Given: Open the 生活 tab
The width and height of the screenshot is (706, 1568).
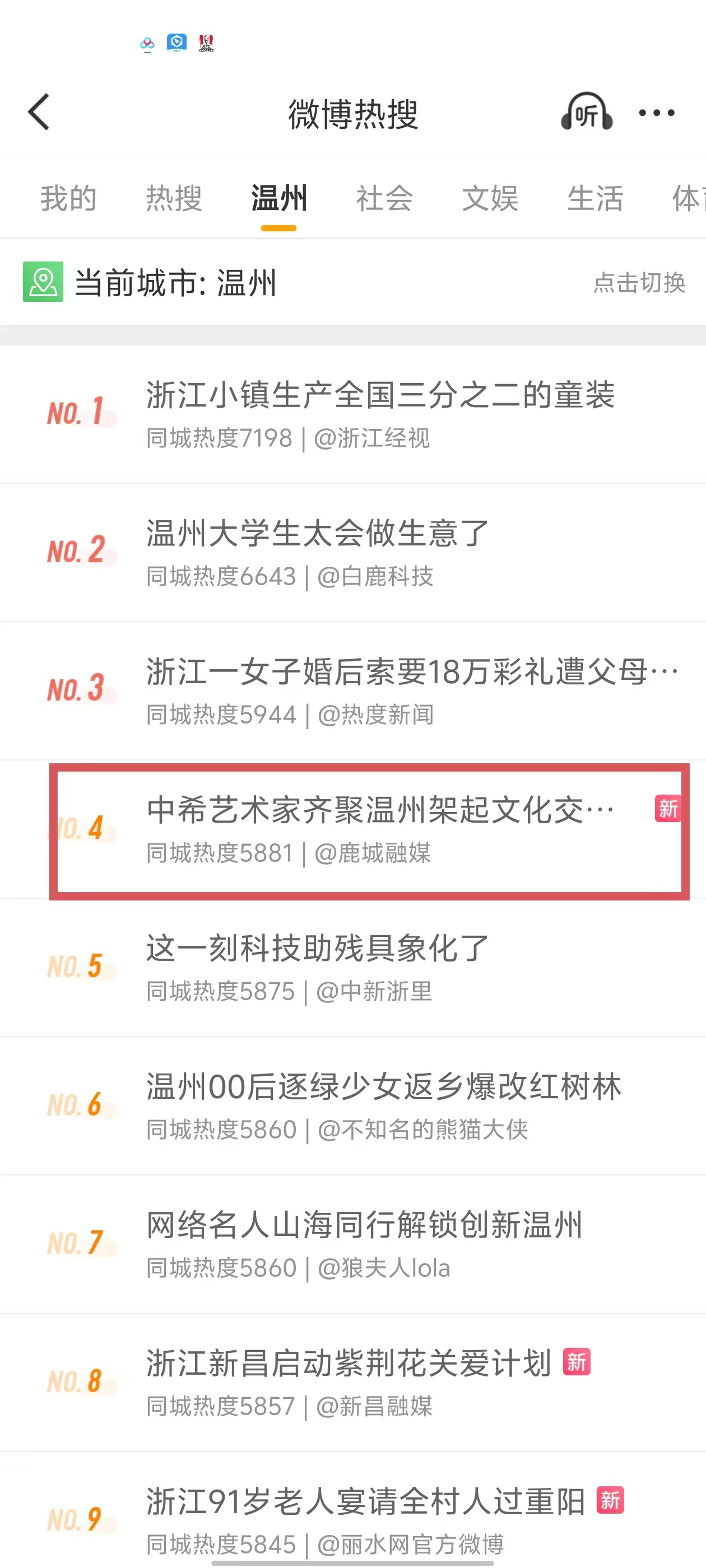Looking at the screenshot, I should [595, 198].
